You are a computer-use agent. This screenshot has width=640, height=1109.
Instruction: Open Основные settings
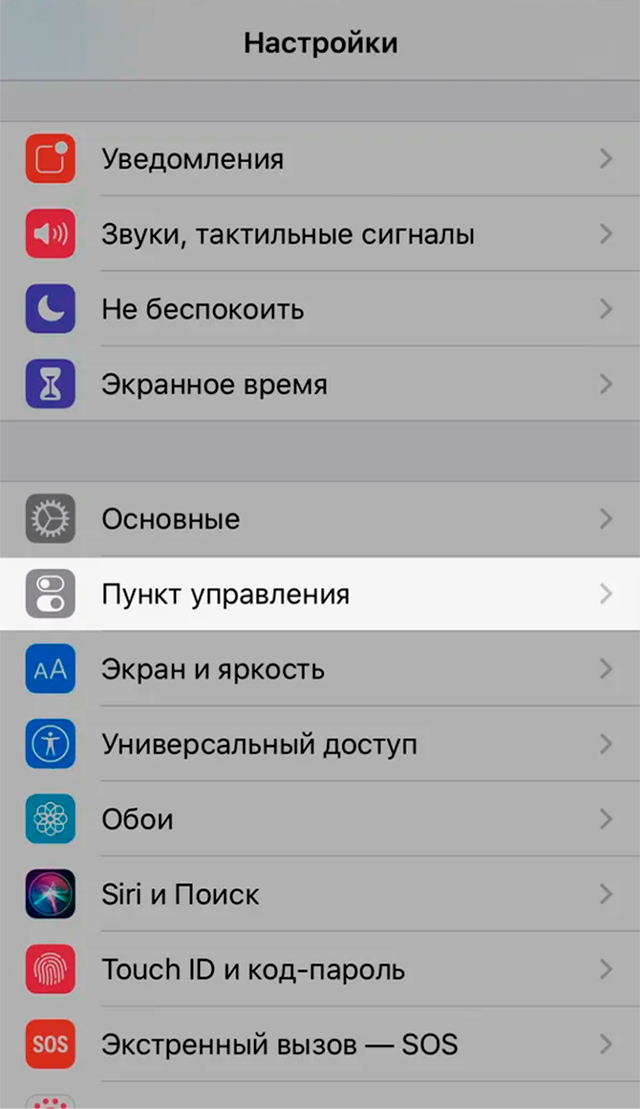click(170, 519)
